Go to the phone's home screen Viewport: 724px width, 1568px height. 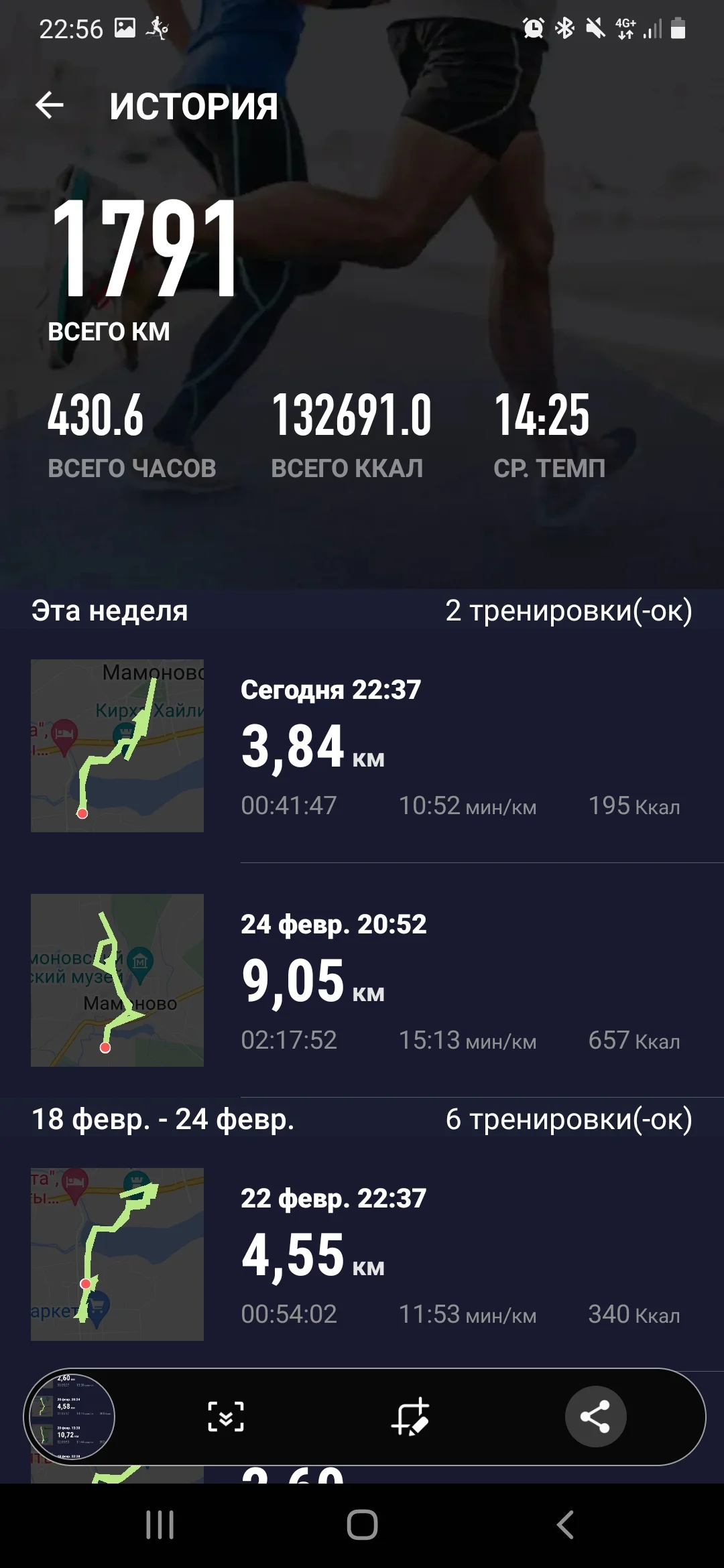click(362, 1525)
